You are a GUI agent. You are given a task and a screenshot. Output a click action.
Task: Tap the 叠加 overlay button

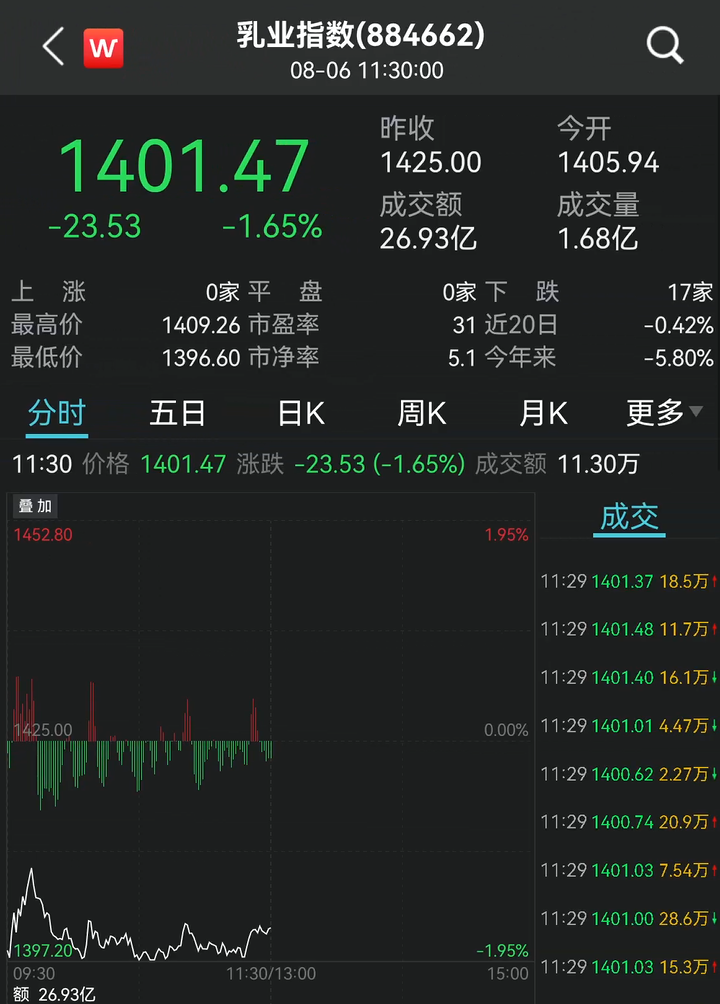37,506
